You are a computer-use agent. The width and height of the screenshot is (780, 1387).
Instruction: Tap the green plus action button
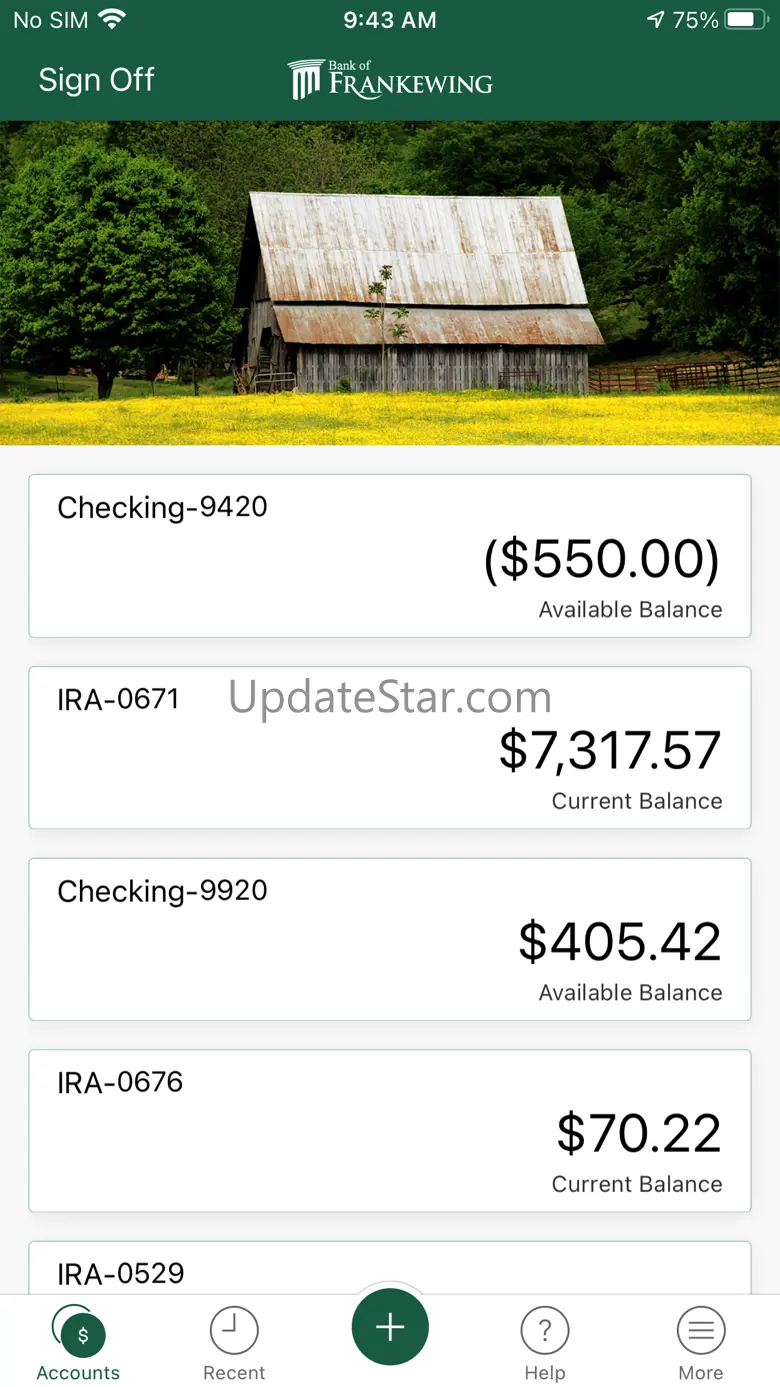pyautogui.click(x=390, y=1327)
